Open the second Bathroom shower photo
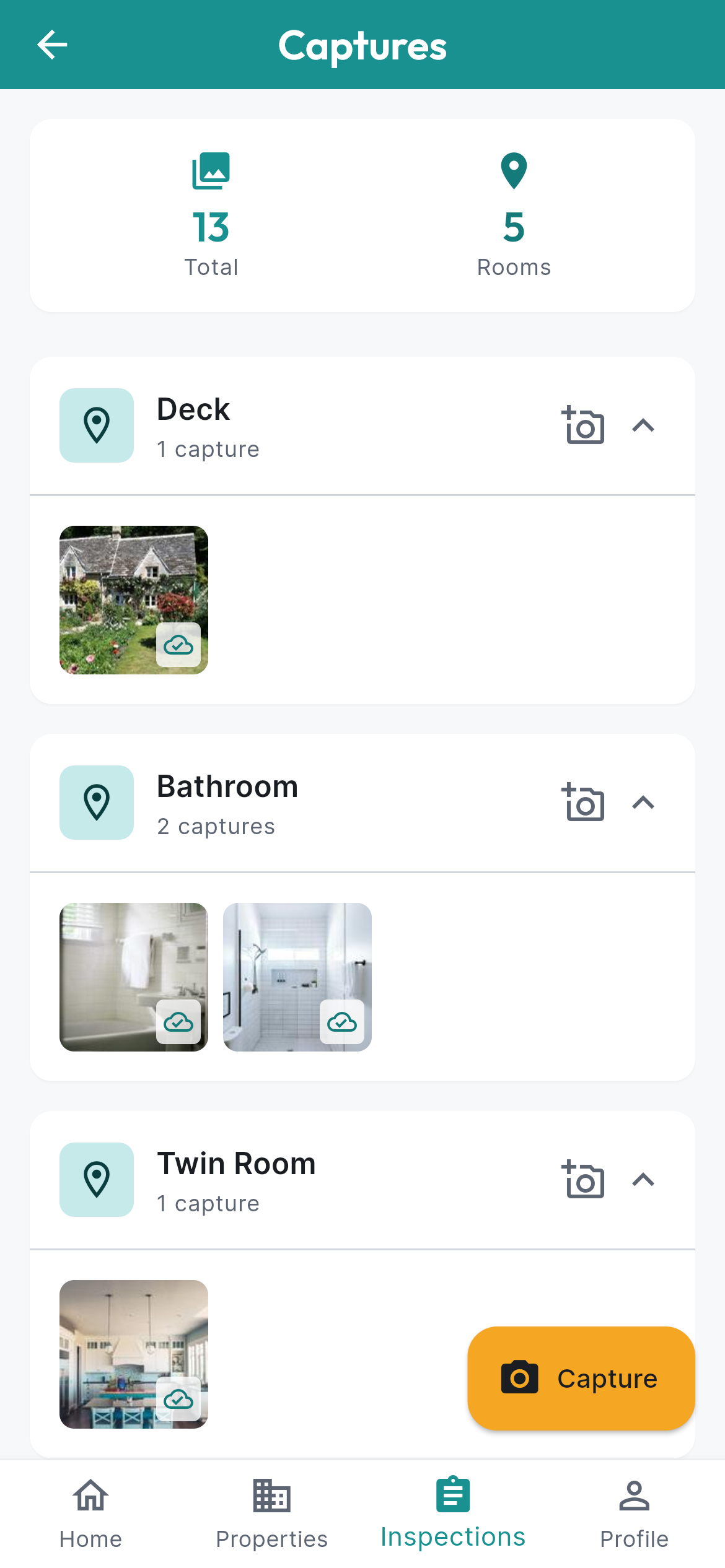Image resolution: width=725 pixels, height=1568 pixels. click(x=297, y=977)
